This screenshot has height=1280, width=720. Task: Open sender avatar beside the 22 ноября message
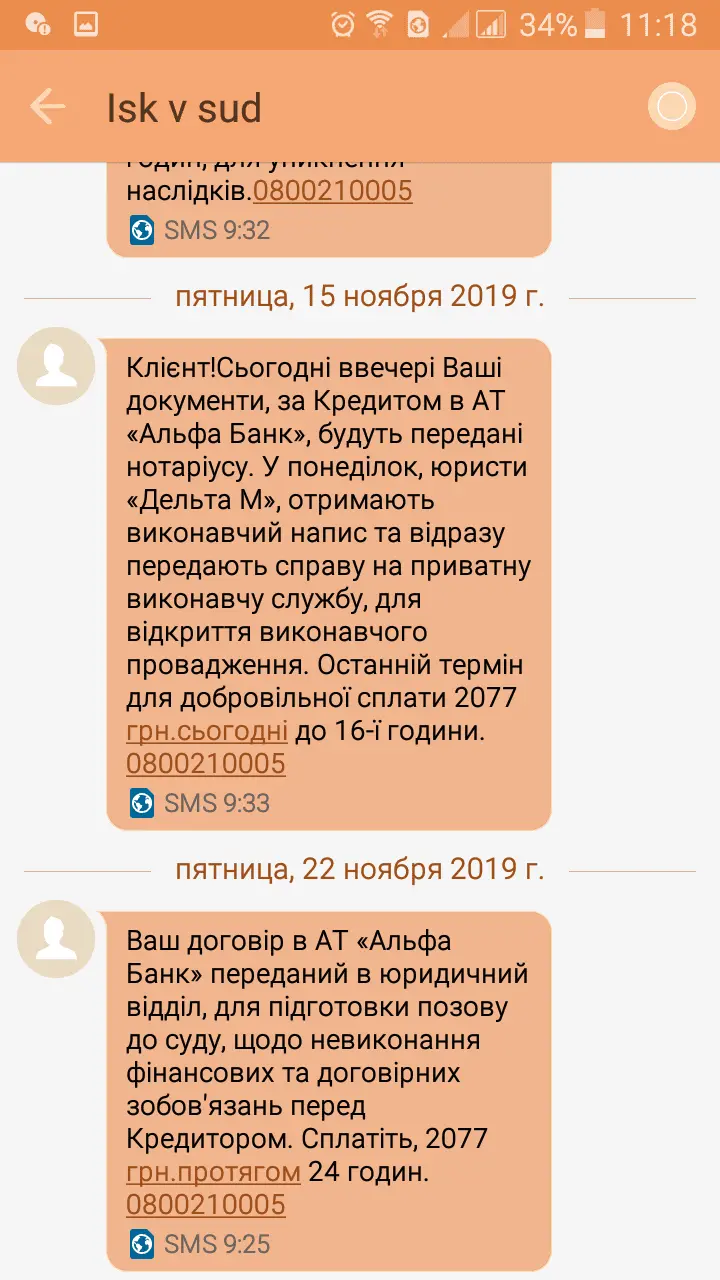pos(56,939)
